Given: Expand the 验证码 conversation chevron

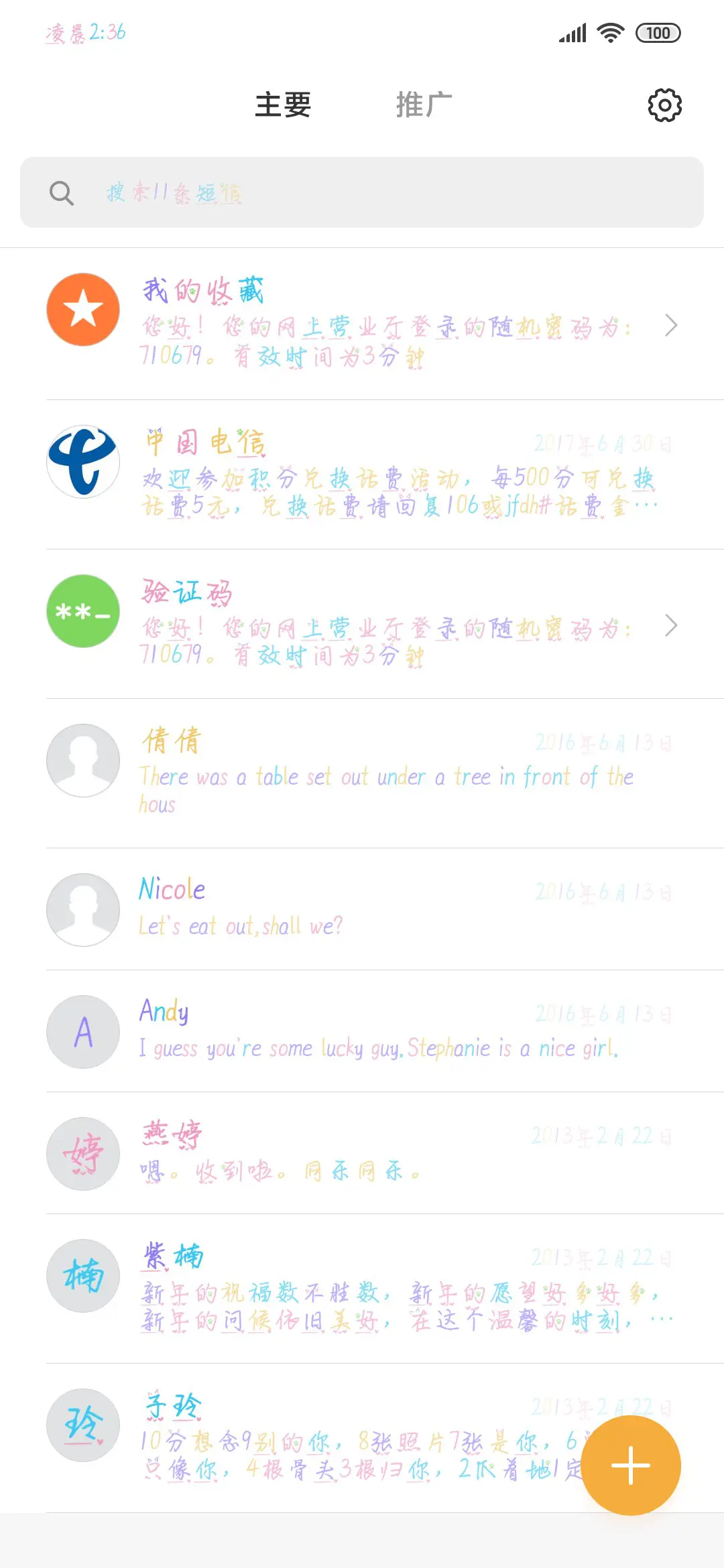Looking at the screenshot, I should [672, 626].
